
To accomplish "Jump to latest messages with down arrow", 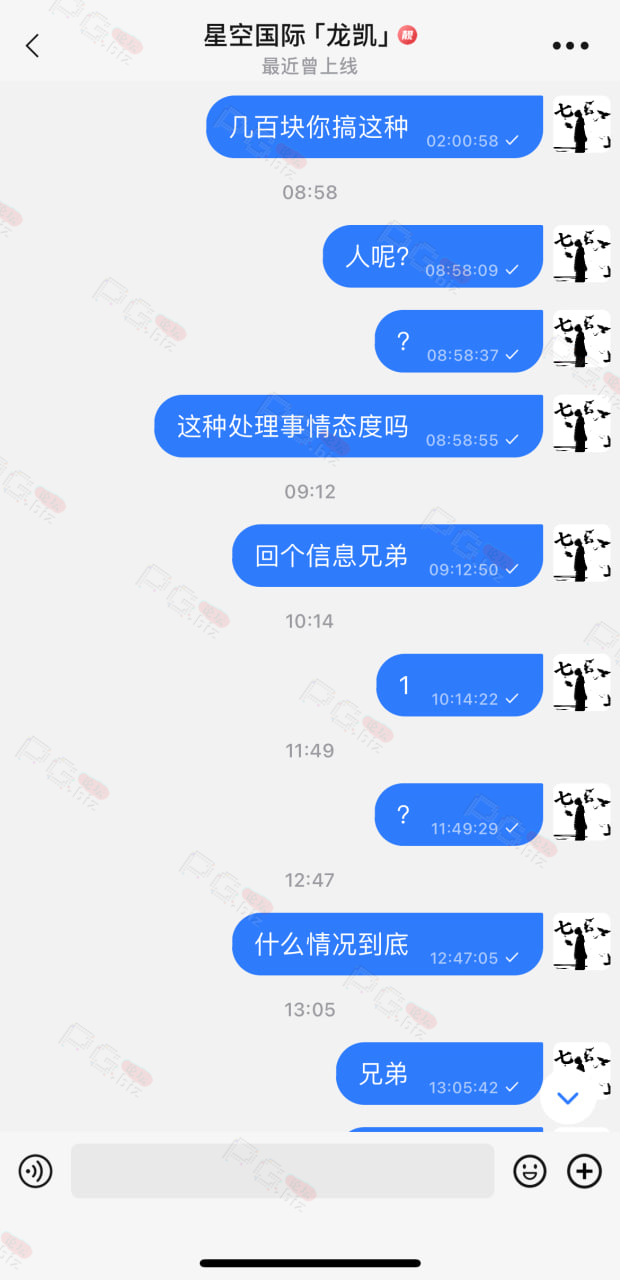I will point(568,1098).
